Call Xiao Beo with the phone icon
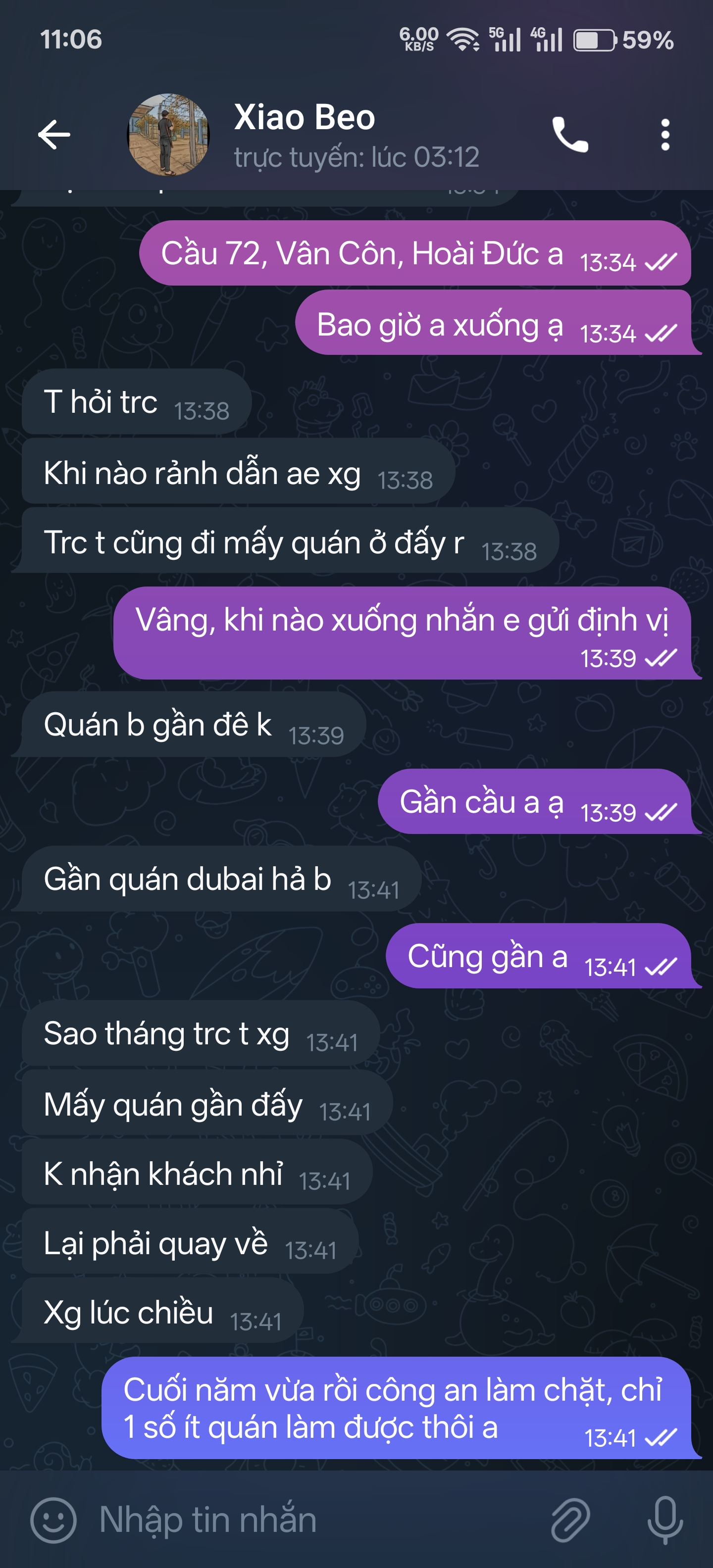Image resolution: width=713 pixels, height=1568 pixels. (x=570, y=135)
